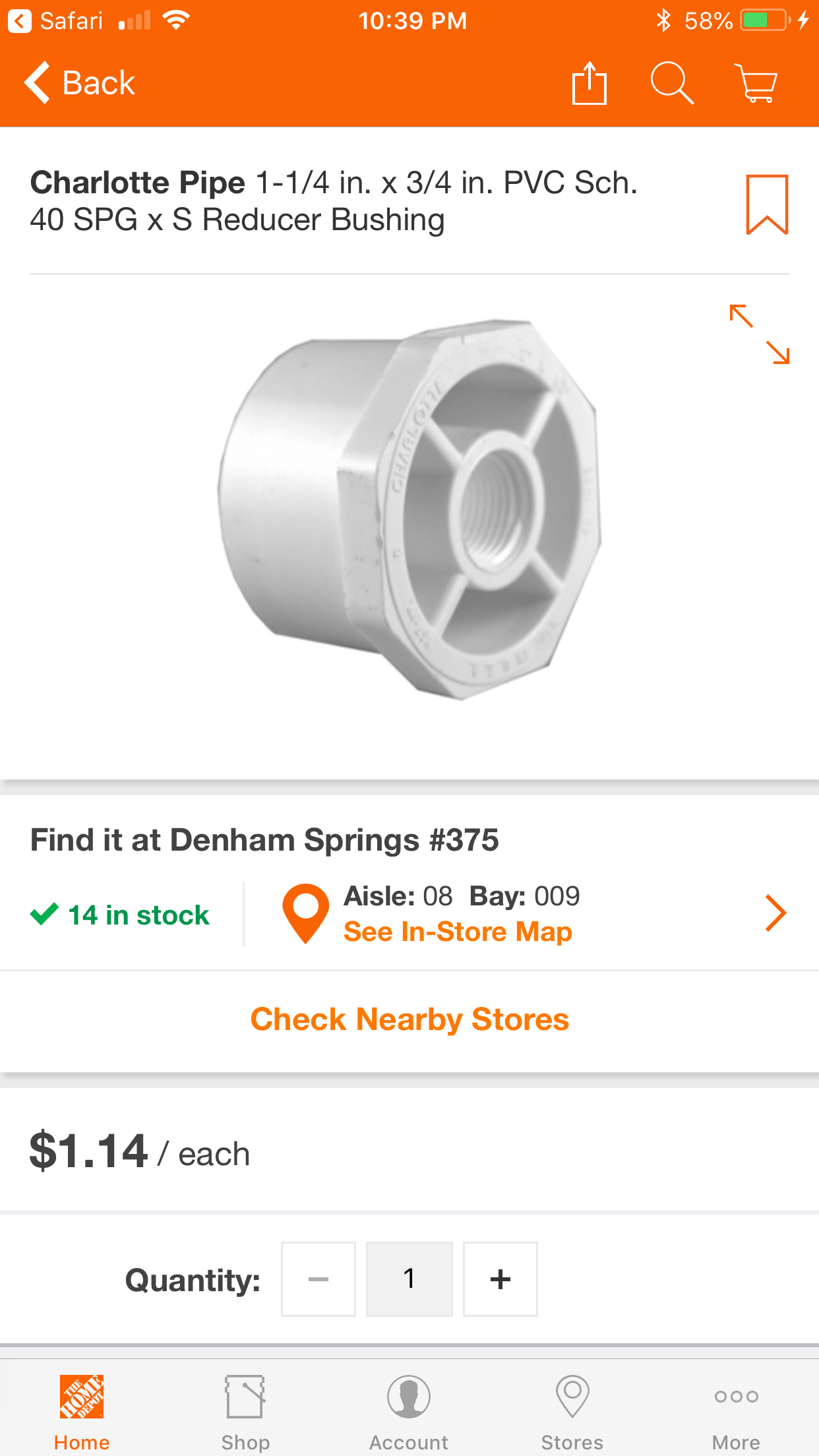Screen dimensions: 819x1456
Task: See the in-store map for Aisle 08
Action: [458, 932]
